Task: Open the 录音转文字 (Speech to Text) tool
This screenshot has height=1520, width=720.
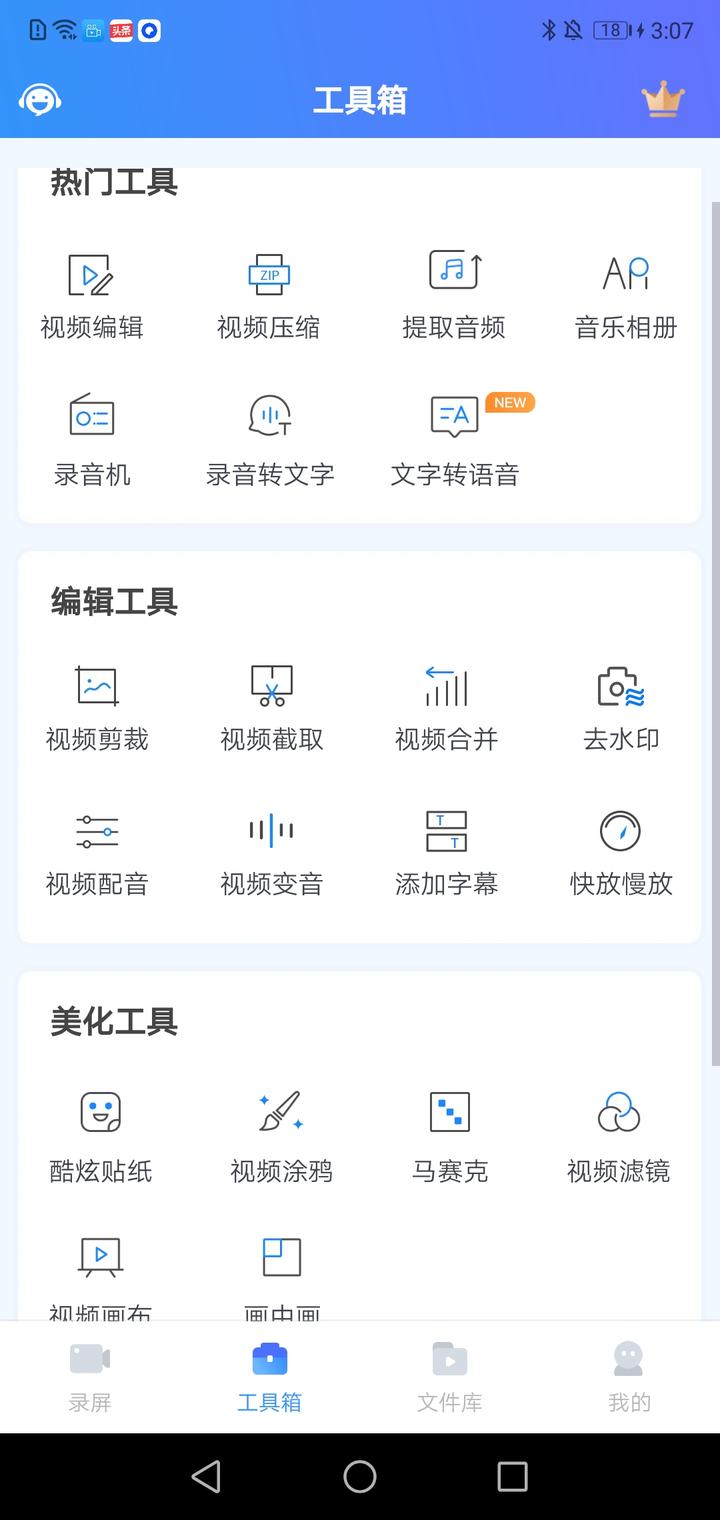Action: coord(270,440)
